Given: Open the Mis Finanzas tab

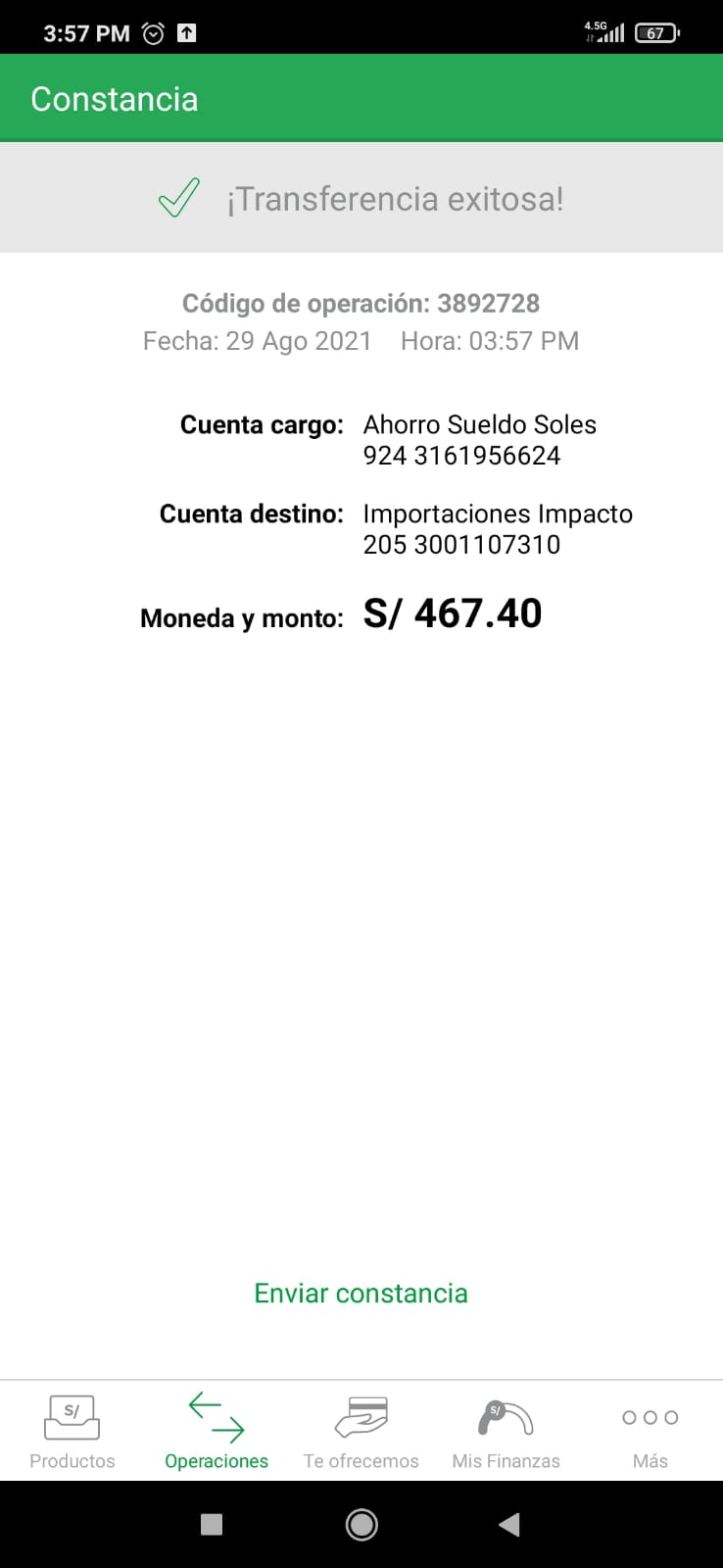Looking at the screenshot, I should click(506, 1432).
